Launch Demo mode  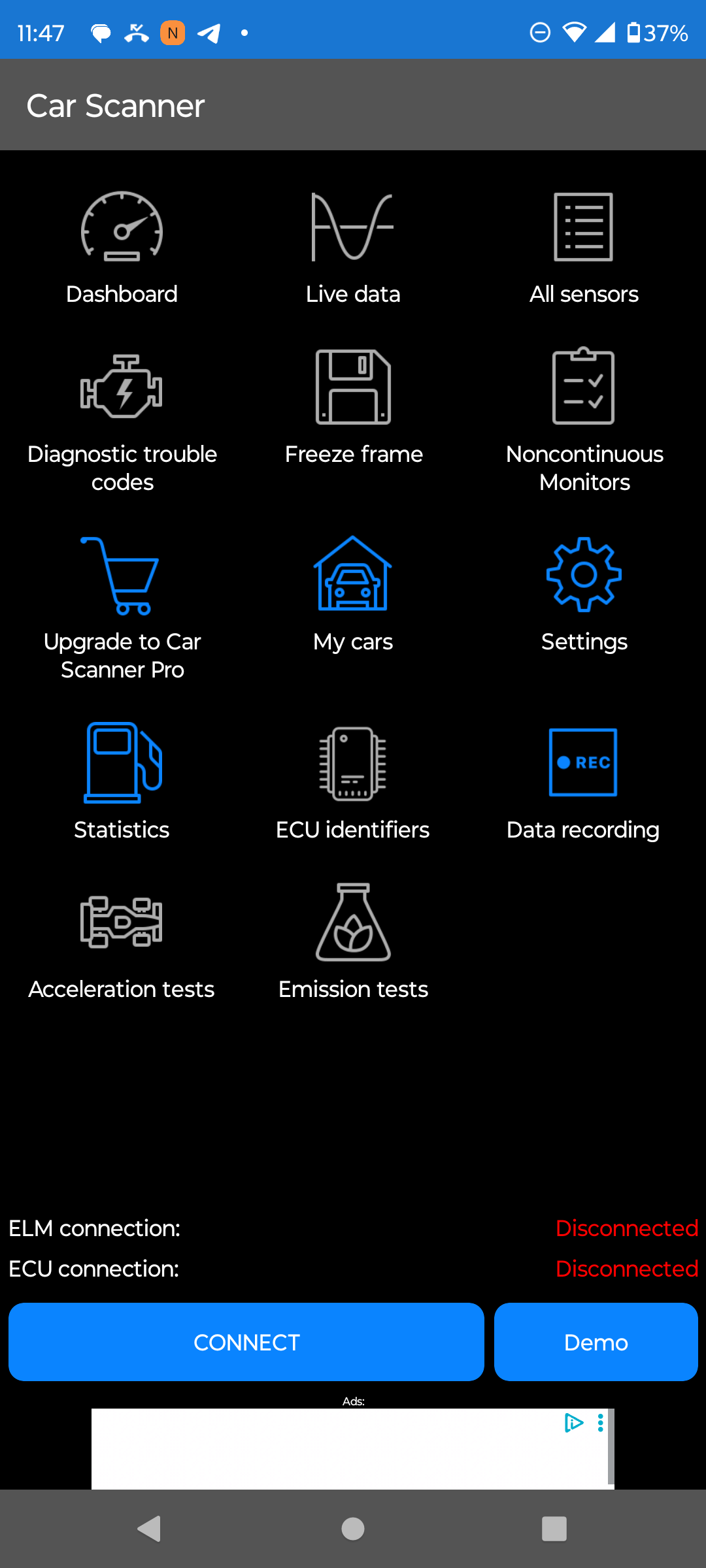596,1342
